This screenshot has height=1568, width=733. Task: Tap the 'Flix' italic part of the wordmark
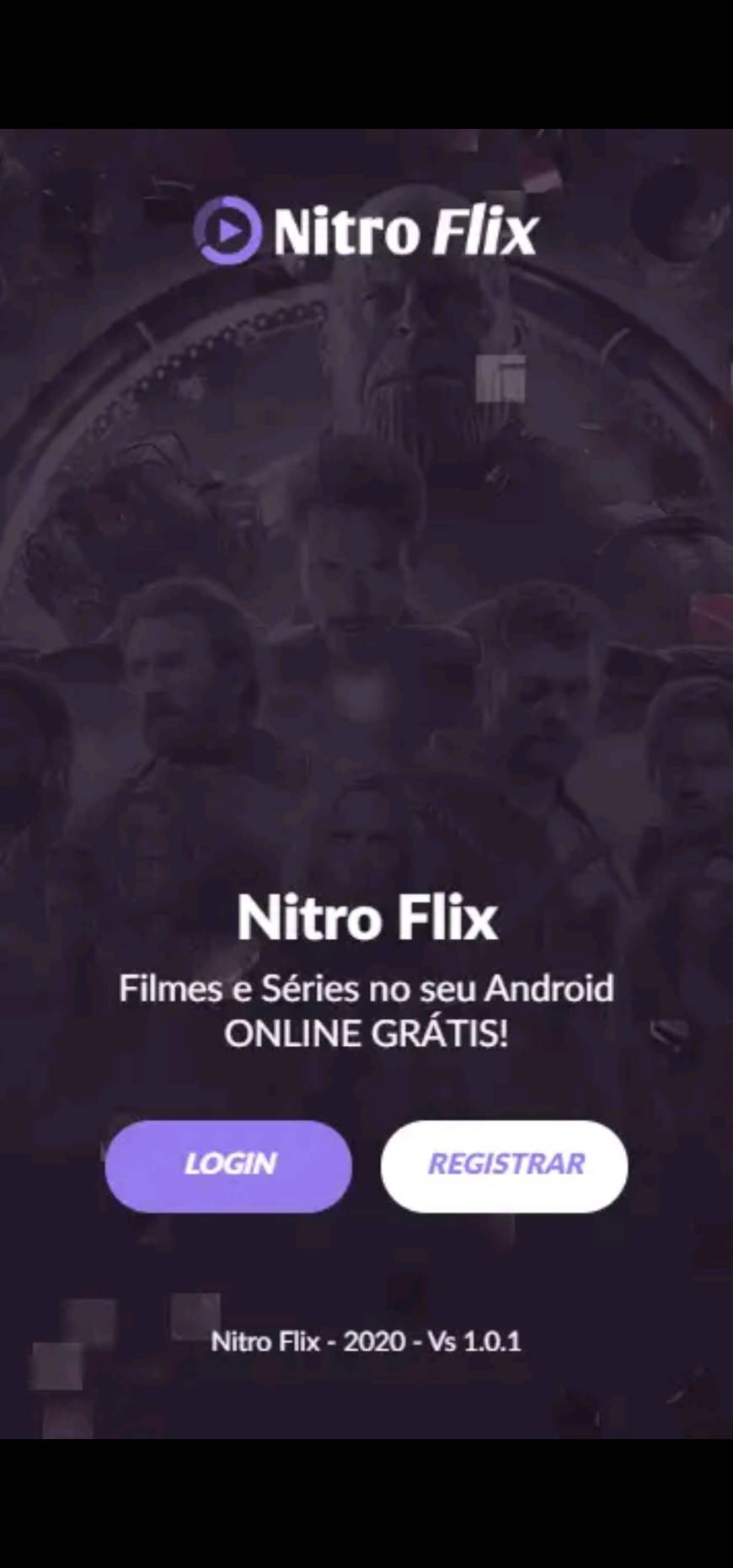point(482,229)
